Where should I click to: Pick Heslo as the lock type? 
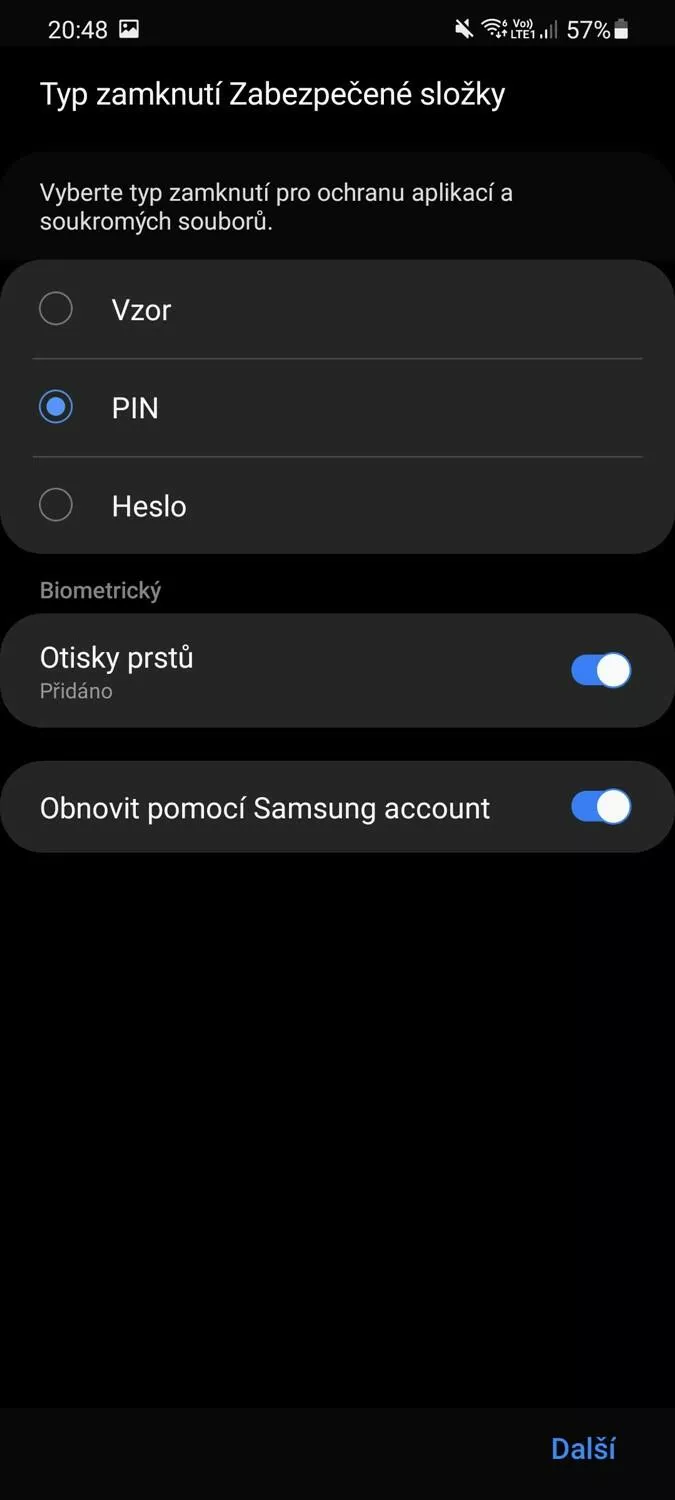click(337, 505)
